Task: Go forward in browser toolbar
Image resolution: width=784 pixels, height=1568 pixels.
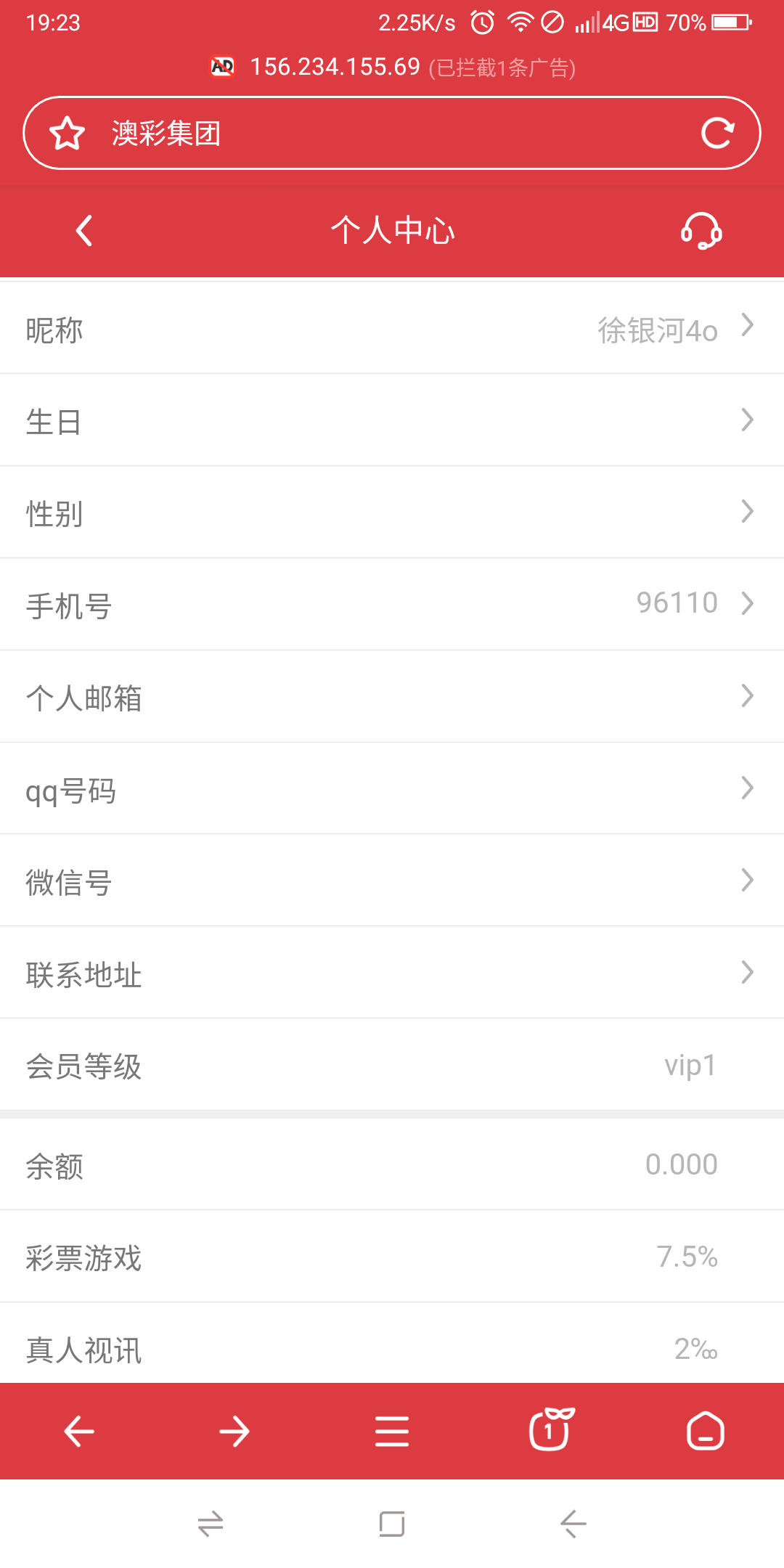Action: [x=234, y=1432]
